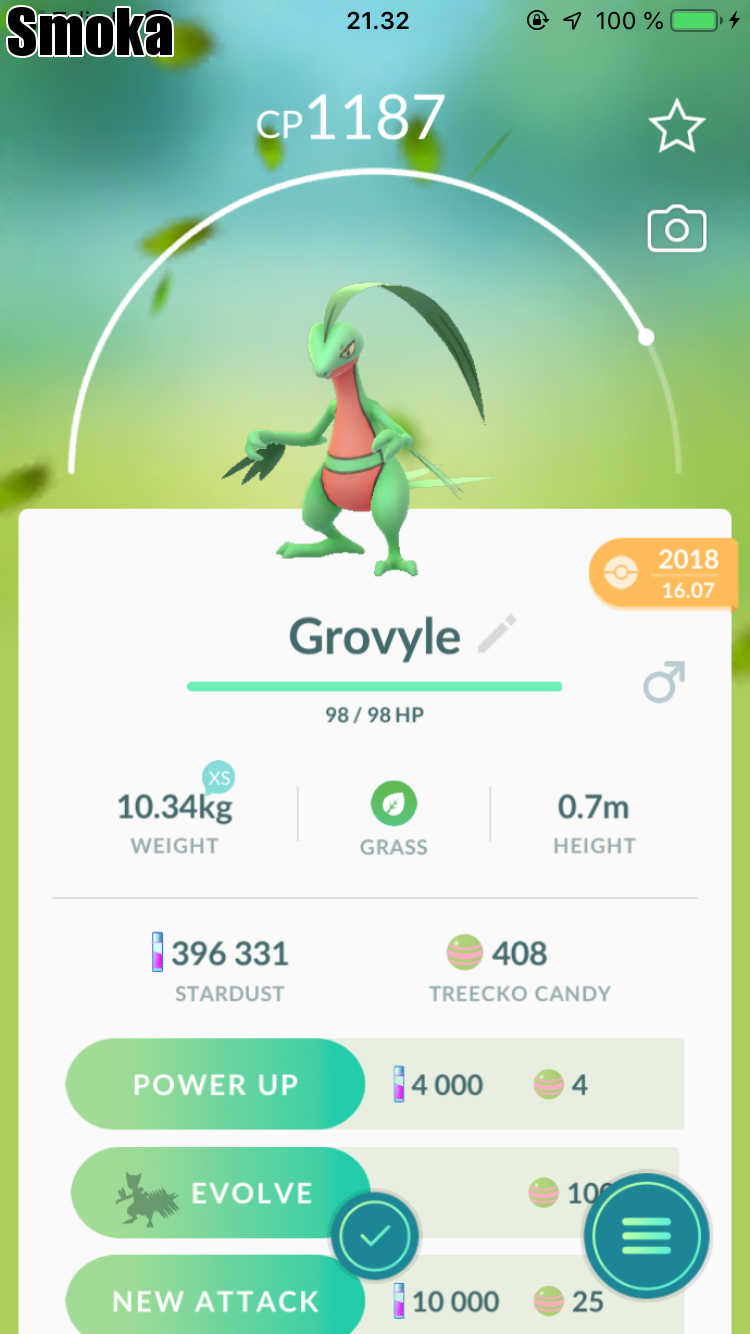Image resolution: width=750 pixels, height=1334 pixels.
Task: Confirm with the round checkmark button
Action: pyautogui.click(x=374, y=1237)
